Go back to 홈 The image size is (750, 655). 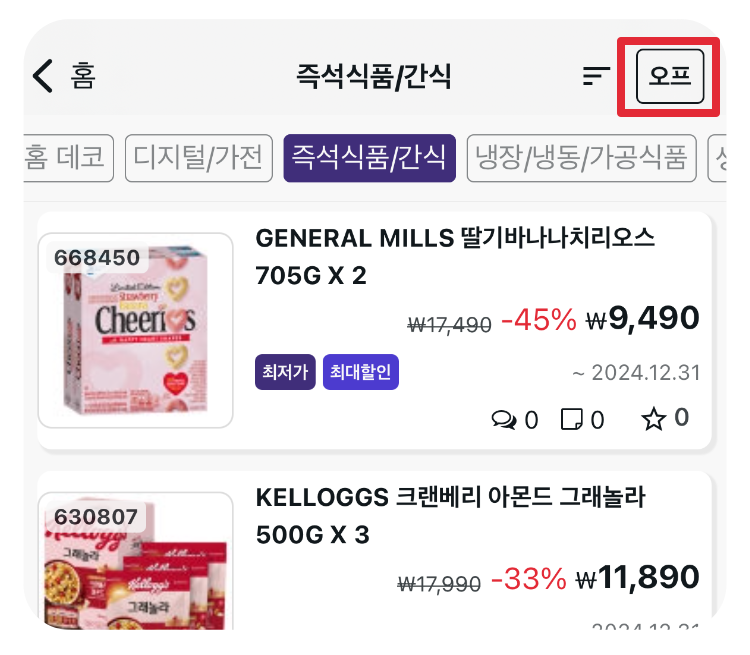click(64, 76)
